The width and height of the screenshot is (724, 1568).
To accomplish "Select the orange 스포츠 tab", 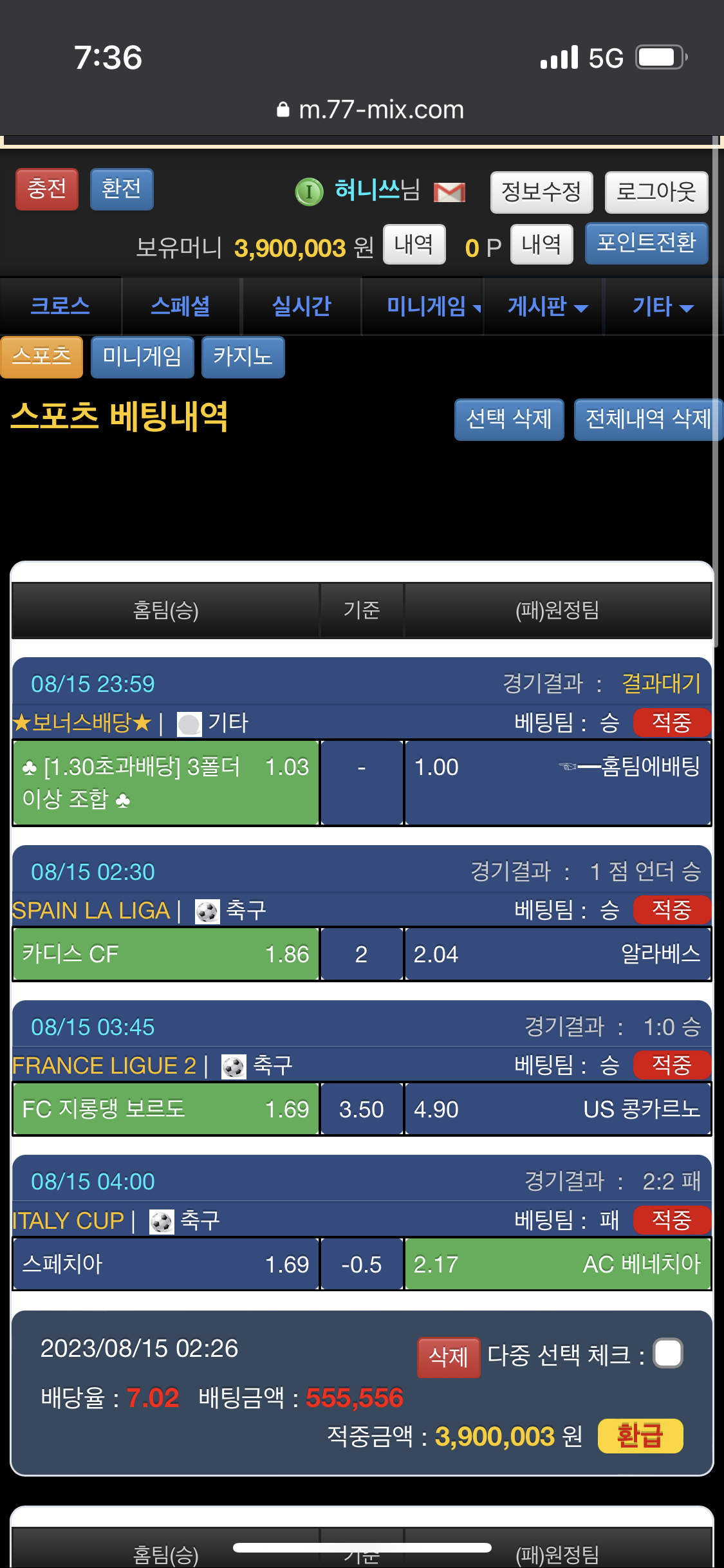I will 42,357.
